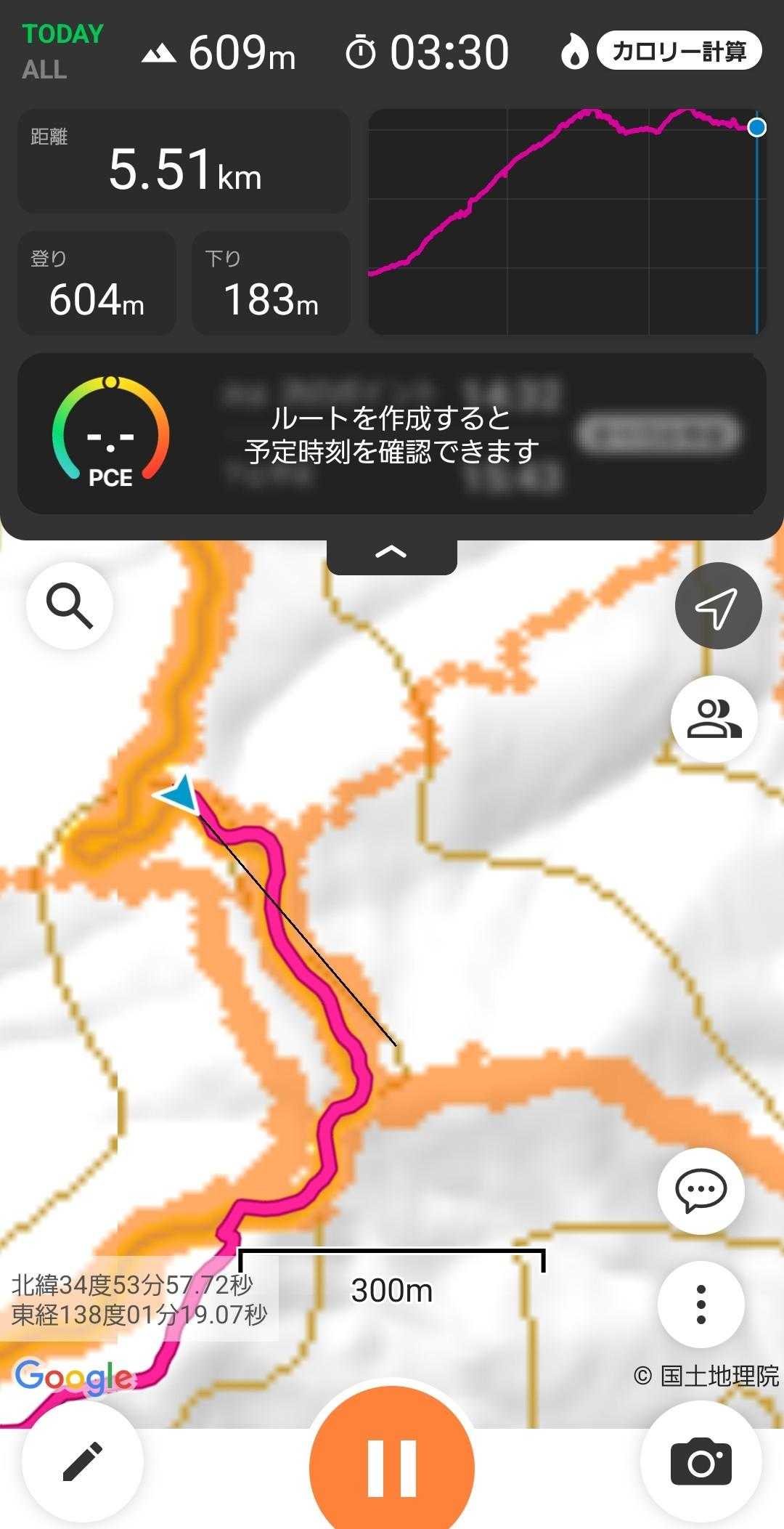Viewport: 784px width, 1529px height.
Task: Open the カロリー計算 calorie calculator
Action: click(678, 52)
